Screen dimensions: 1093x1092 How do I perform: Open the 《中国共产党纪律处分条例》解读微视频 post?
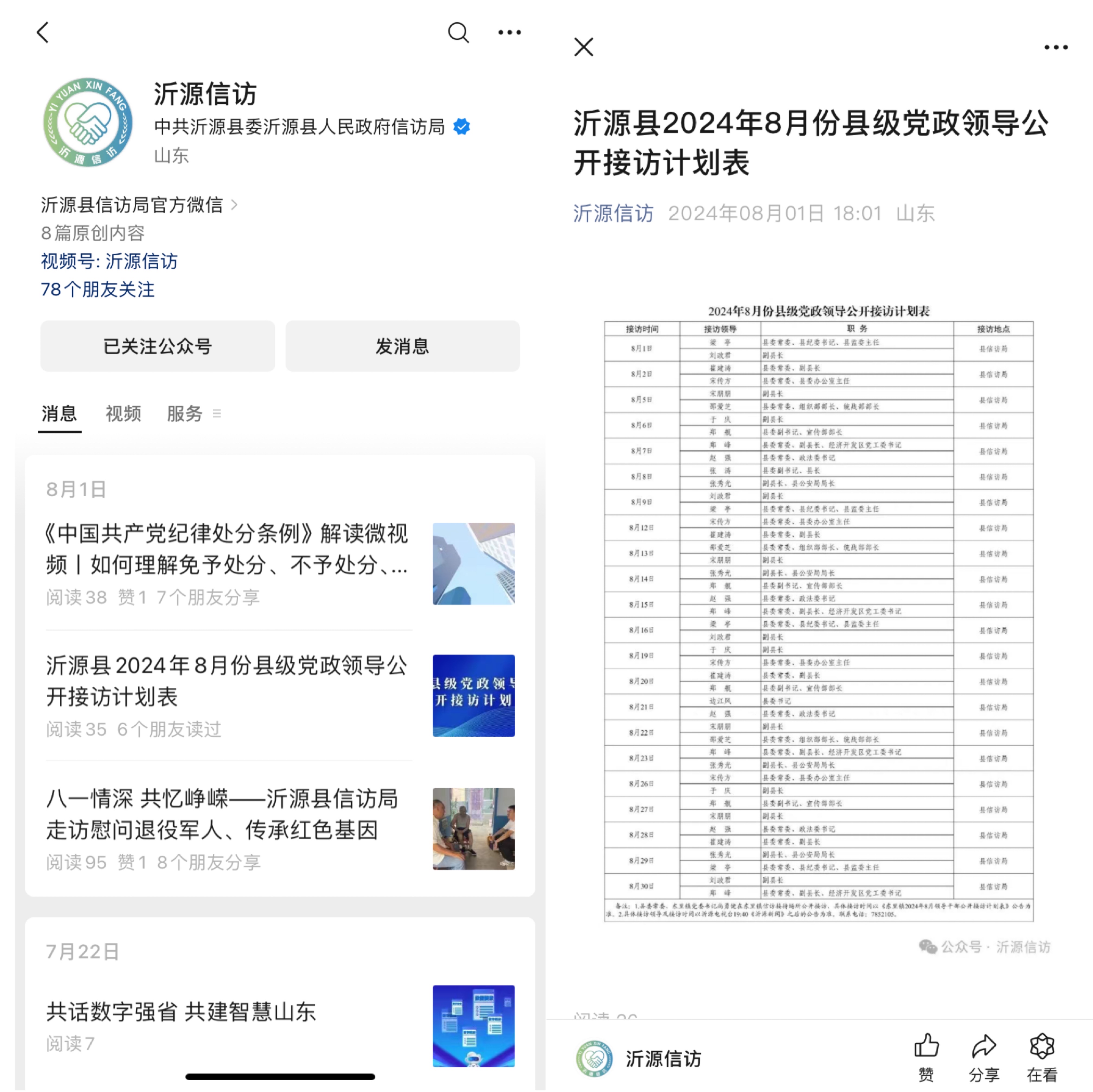pos(226,548)
